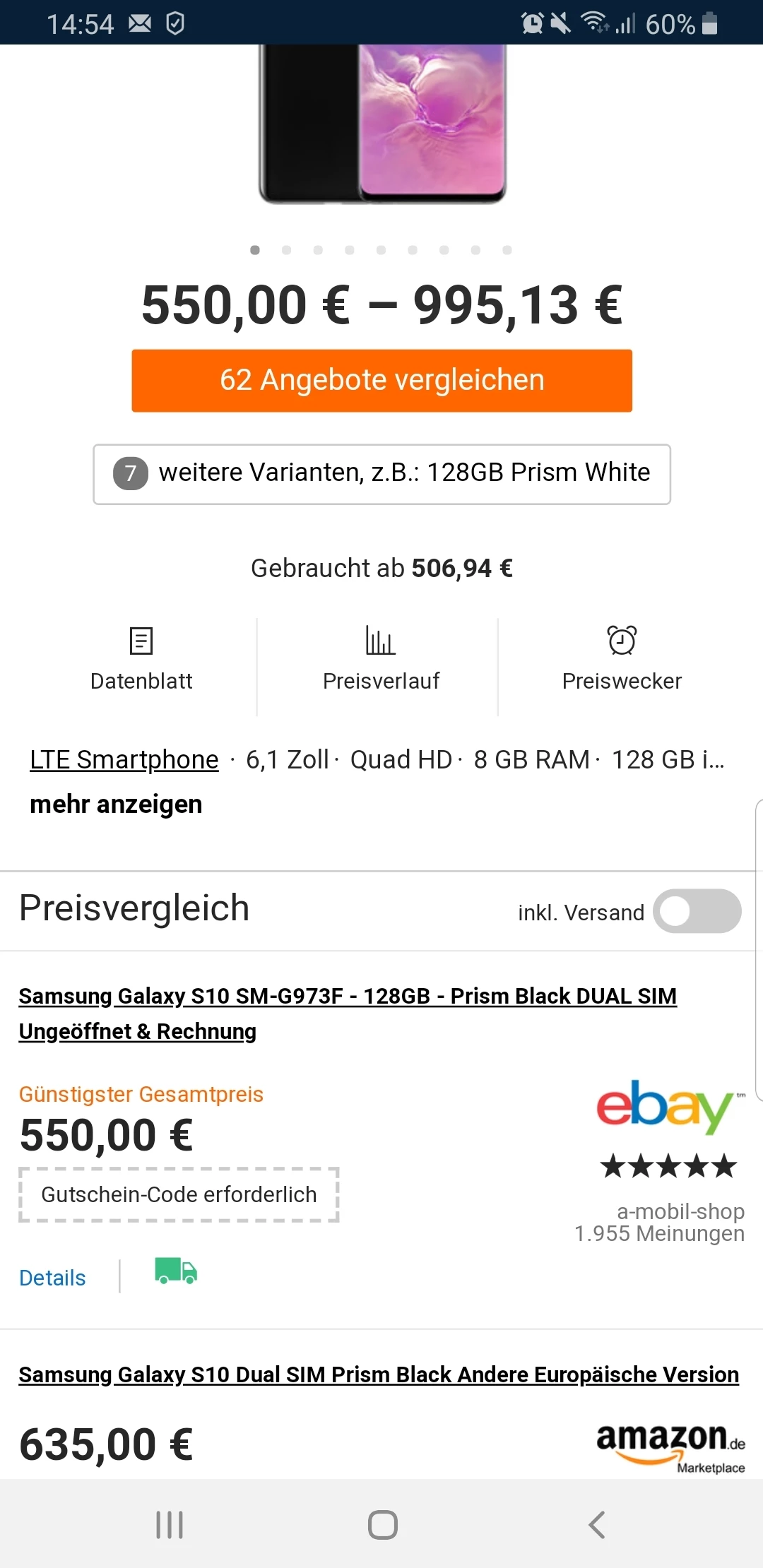Expand specs with mehr anzeigen
The width and height of the screenshot is (763, 1568).
[x=116, y=804]
